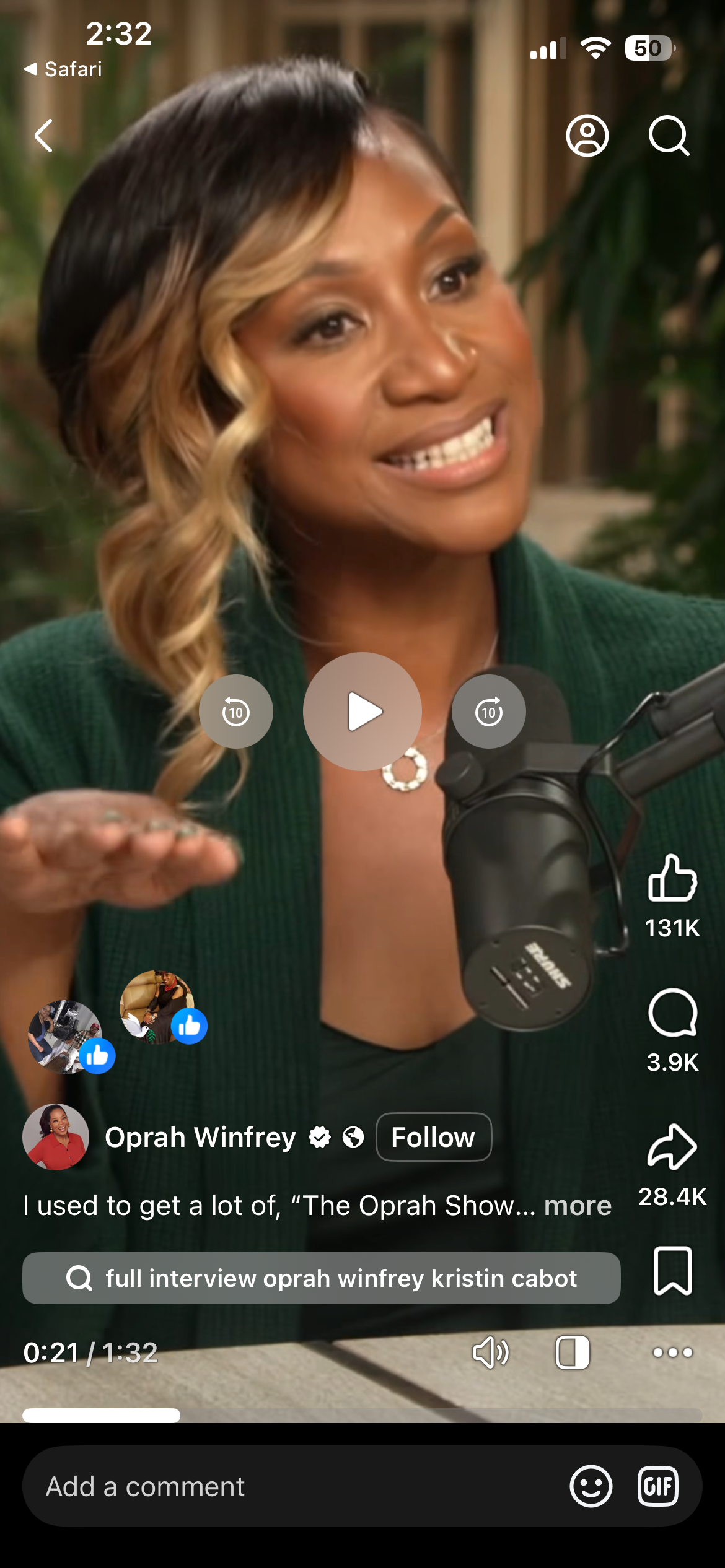Go back using the top-left arrow

(43, 136)
